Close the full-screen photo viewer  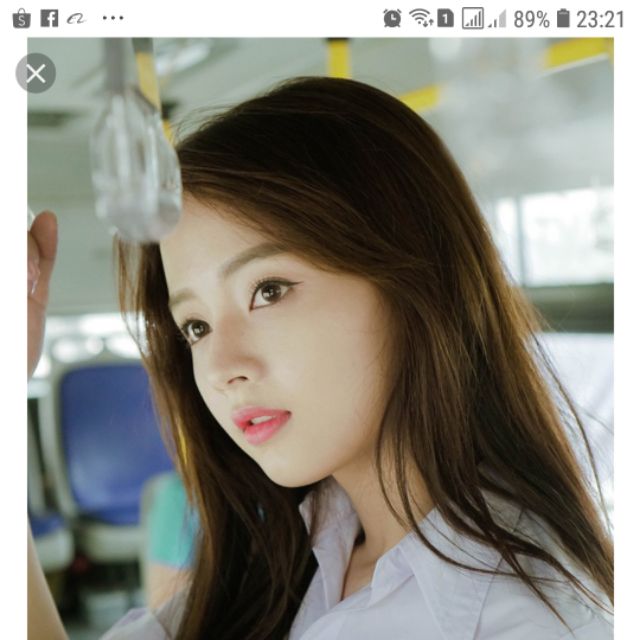tap(36, 73)
